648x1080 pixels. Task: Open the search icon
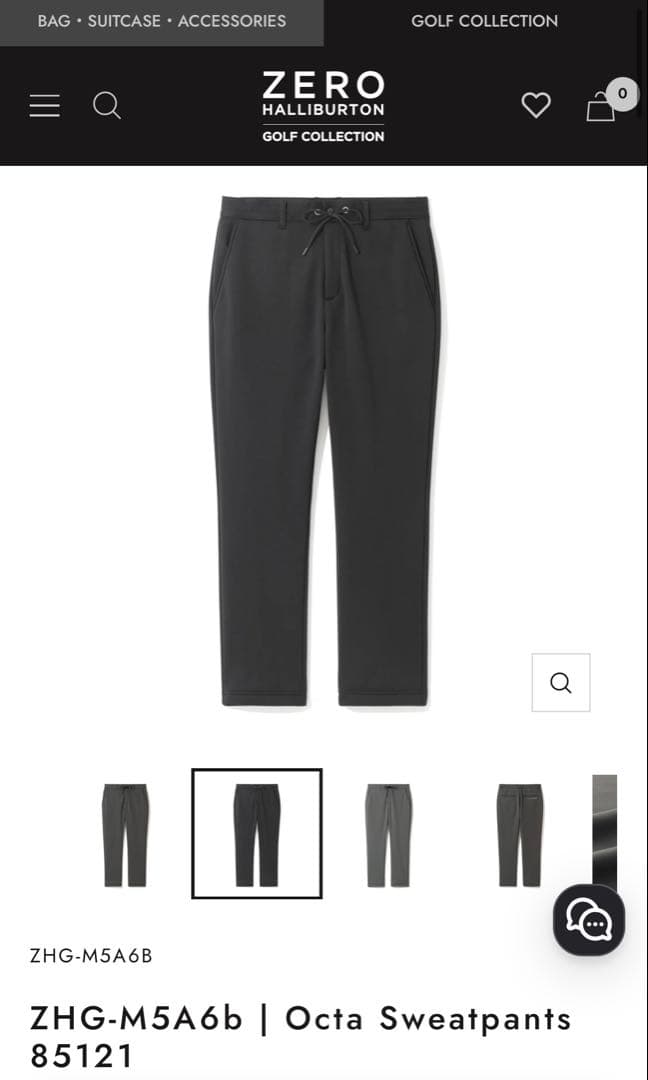pos(107,105)
